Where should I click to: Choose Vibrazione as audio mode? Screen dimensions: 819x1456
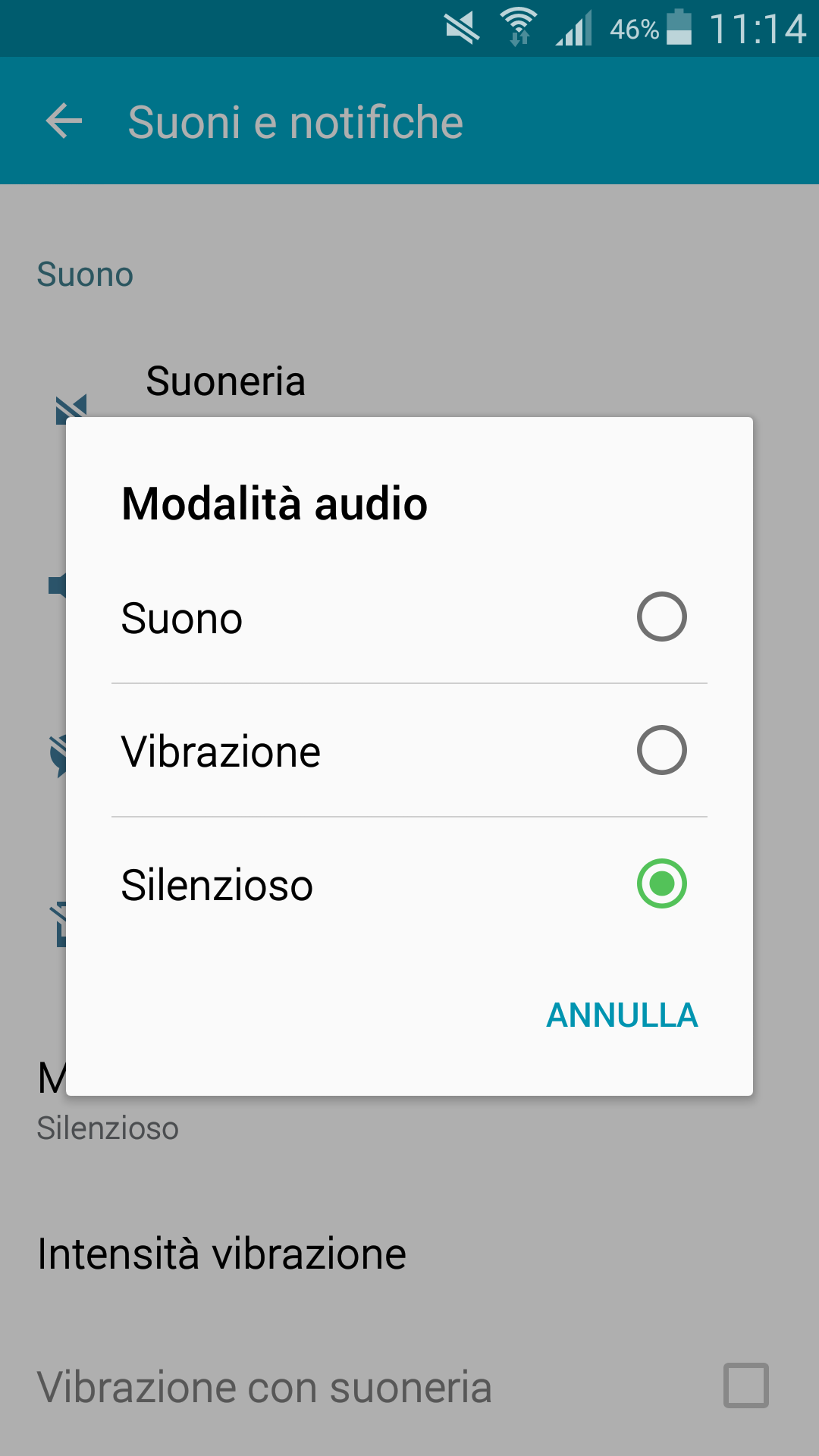click(661, 750)
